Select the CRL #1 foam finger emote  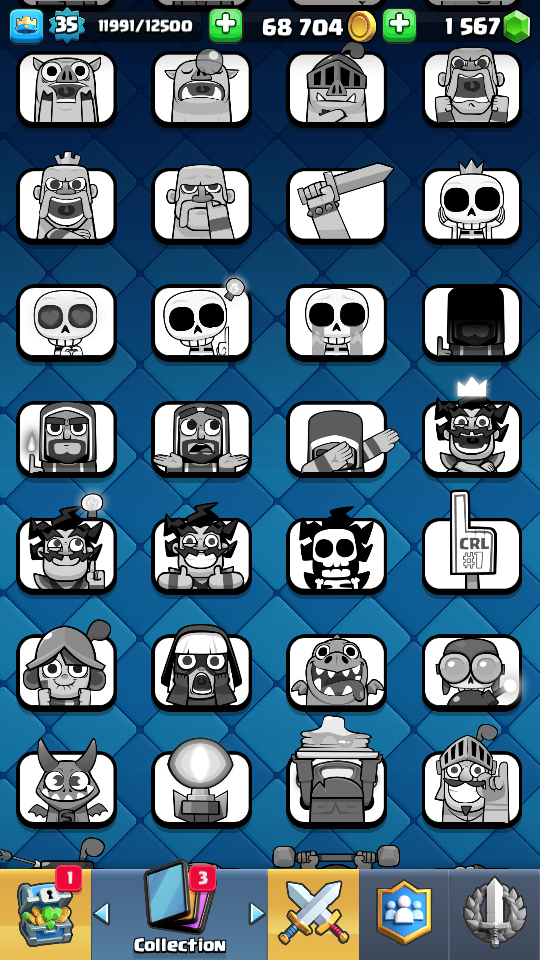click(x=471, y=554)
